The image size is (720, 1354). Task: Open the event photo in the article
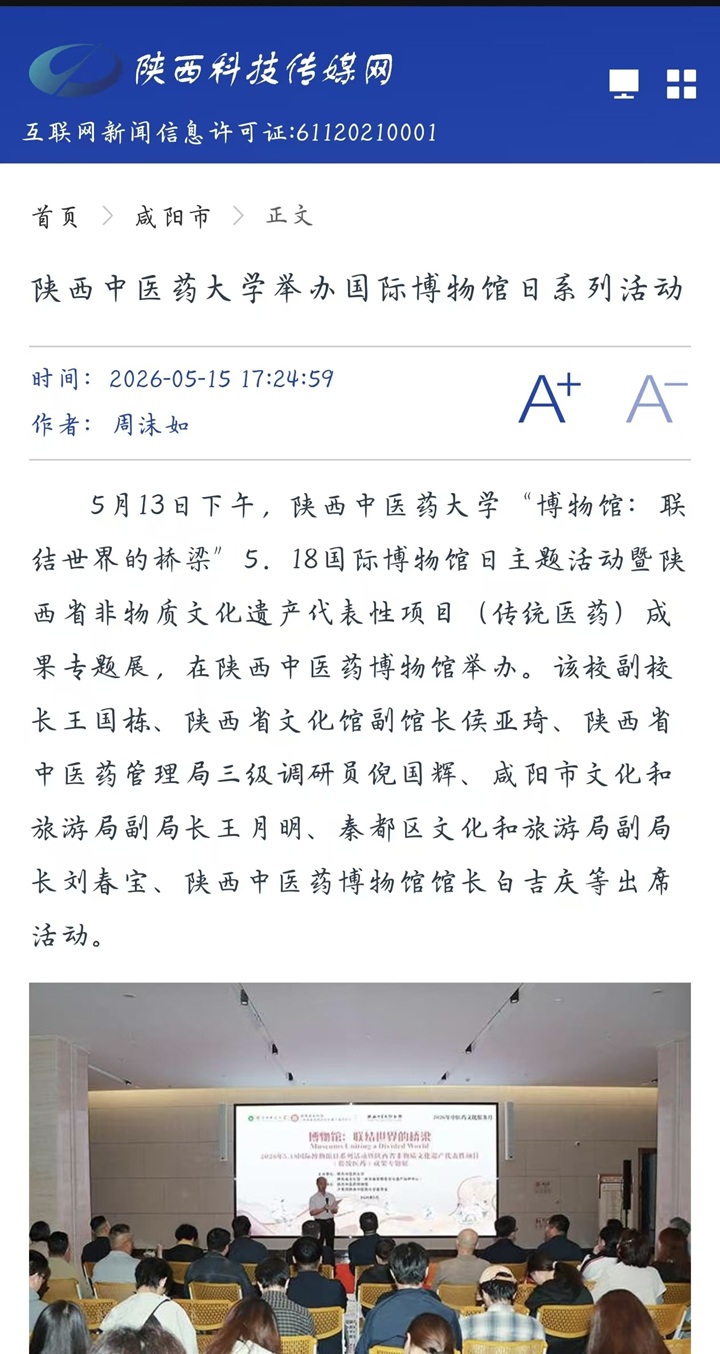tap(360, 1168)
